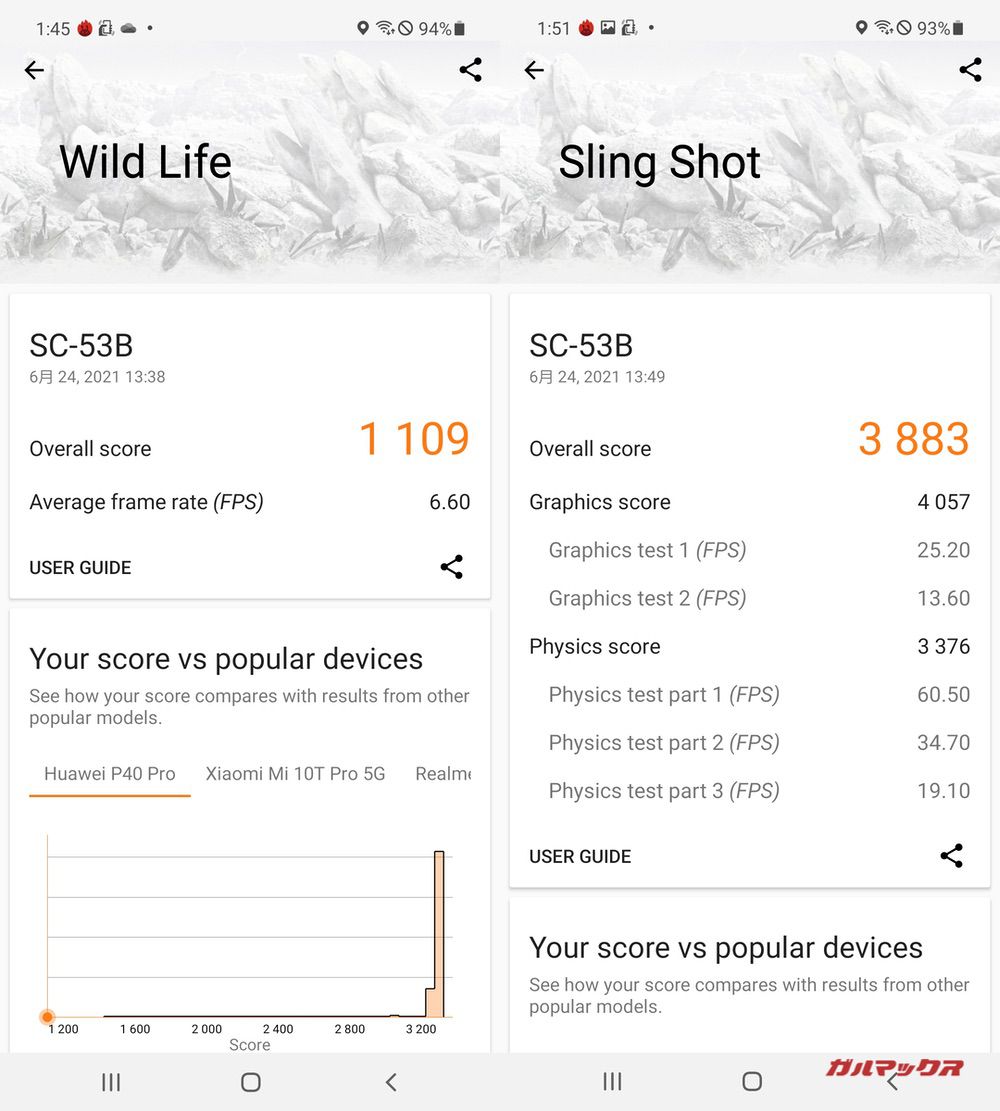
Task: Click the back arrow on Sling Shot screen
Action: tap(534, 70)
